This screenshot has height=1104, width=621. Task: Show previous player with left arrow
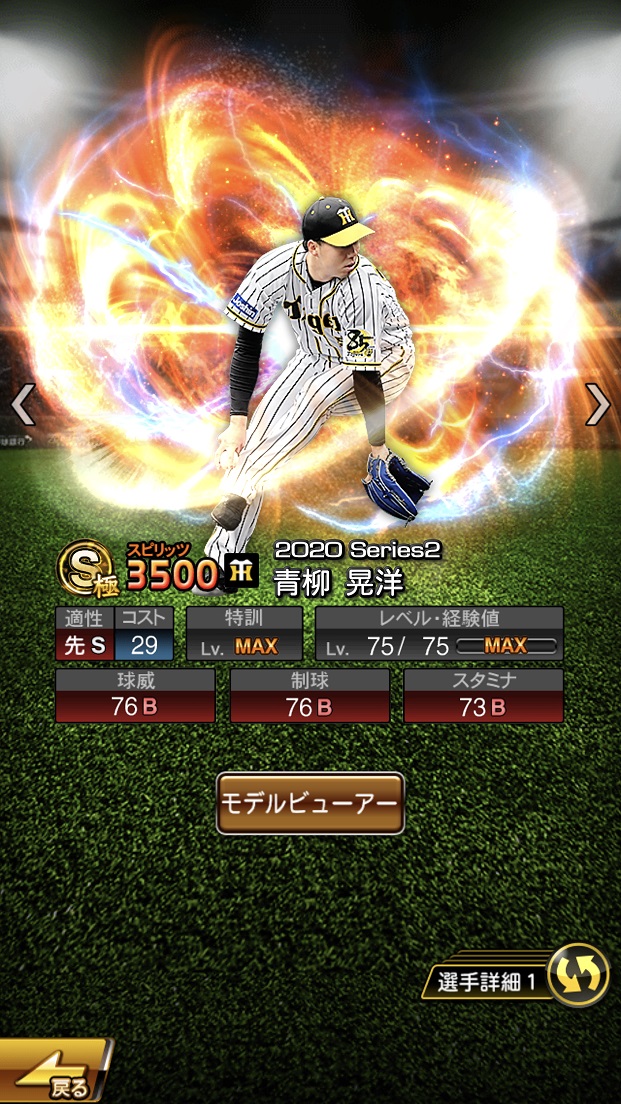(x=22, y=404)
